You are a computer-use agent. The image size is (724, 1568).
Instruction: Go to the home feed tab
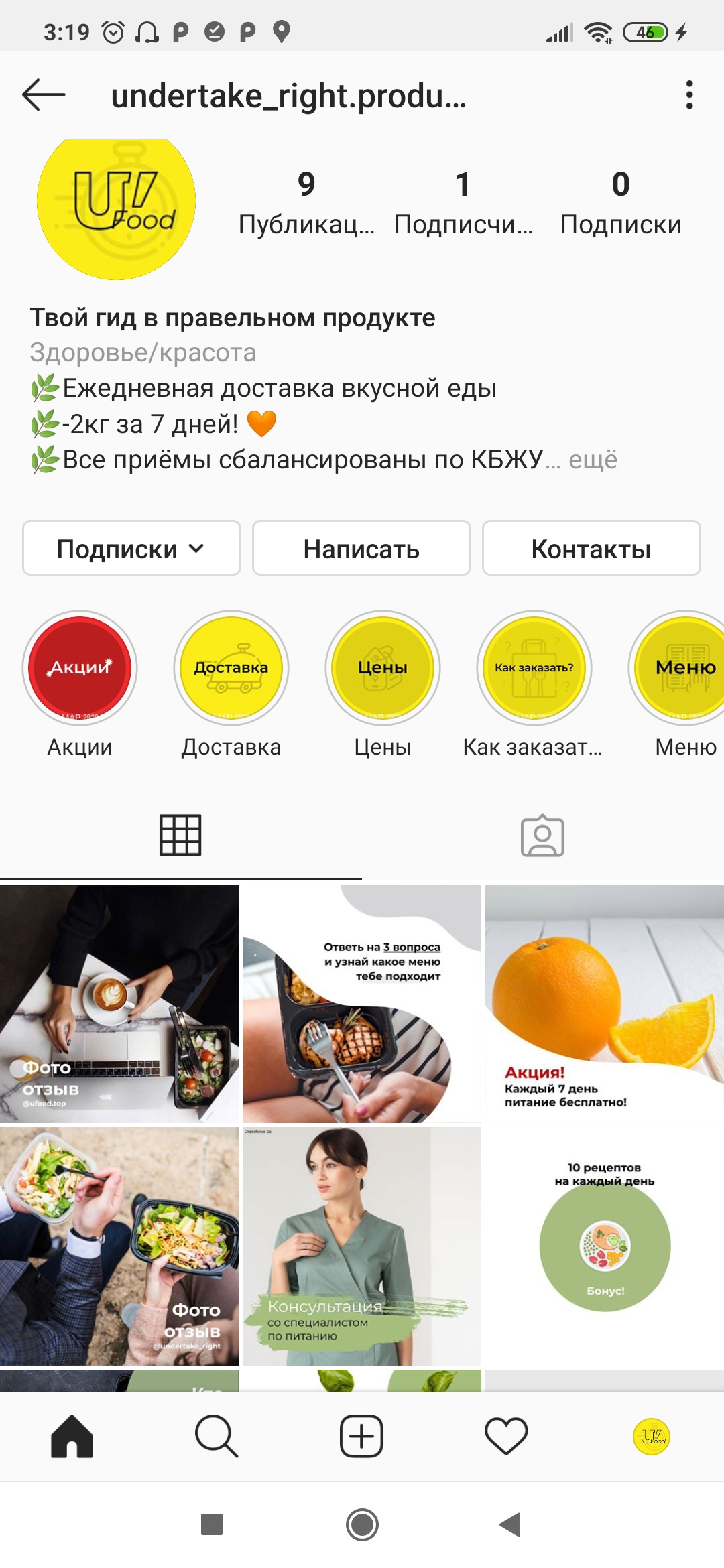(72, 1436)
